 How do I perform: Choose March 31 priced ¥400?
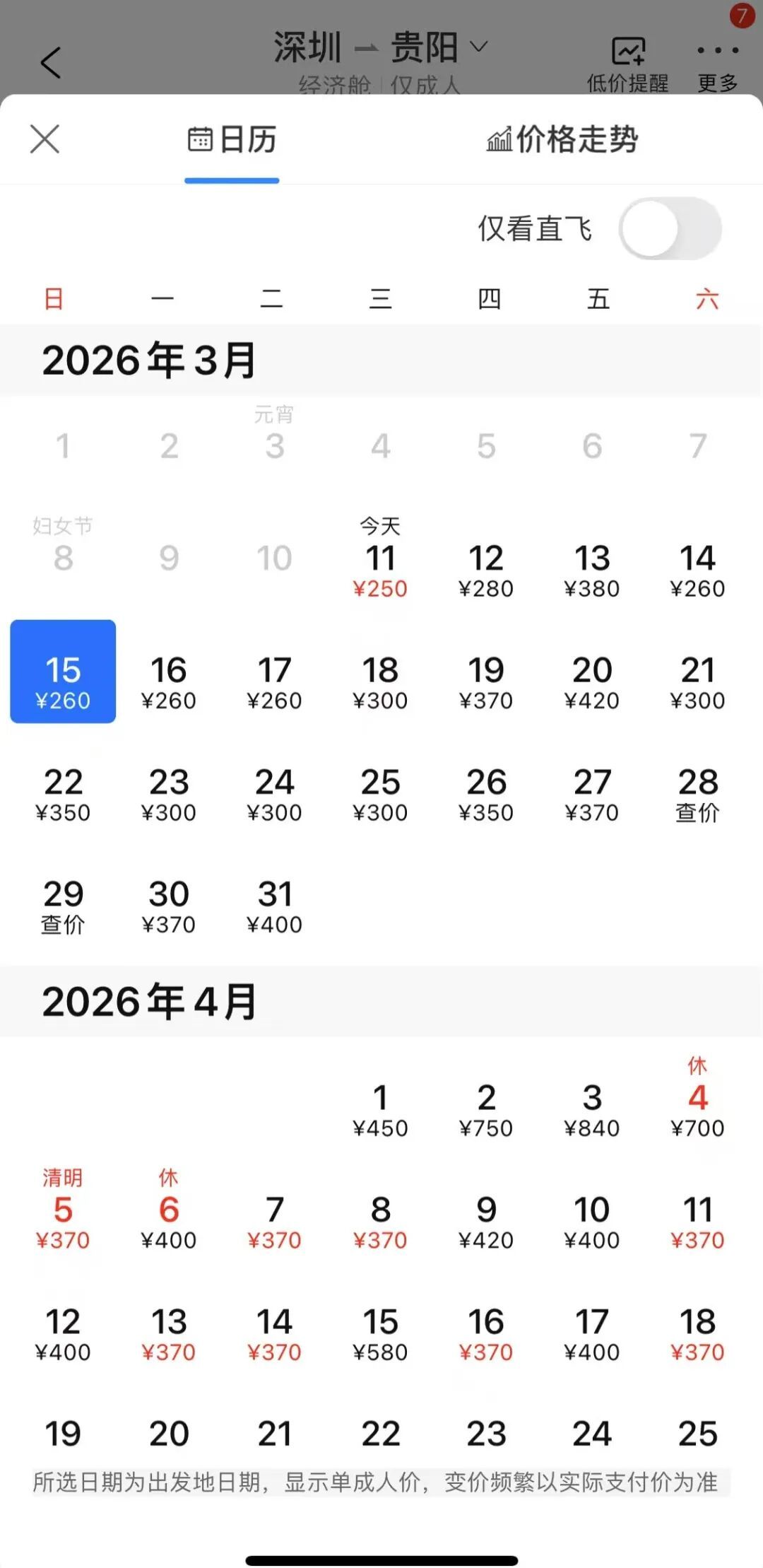pos(274,906)
